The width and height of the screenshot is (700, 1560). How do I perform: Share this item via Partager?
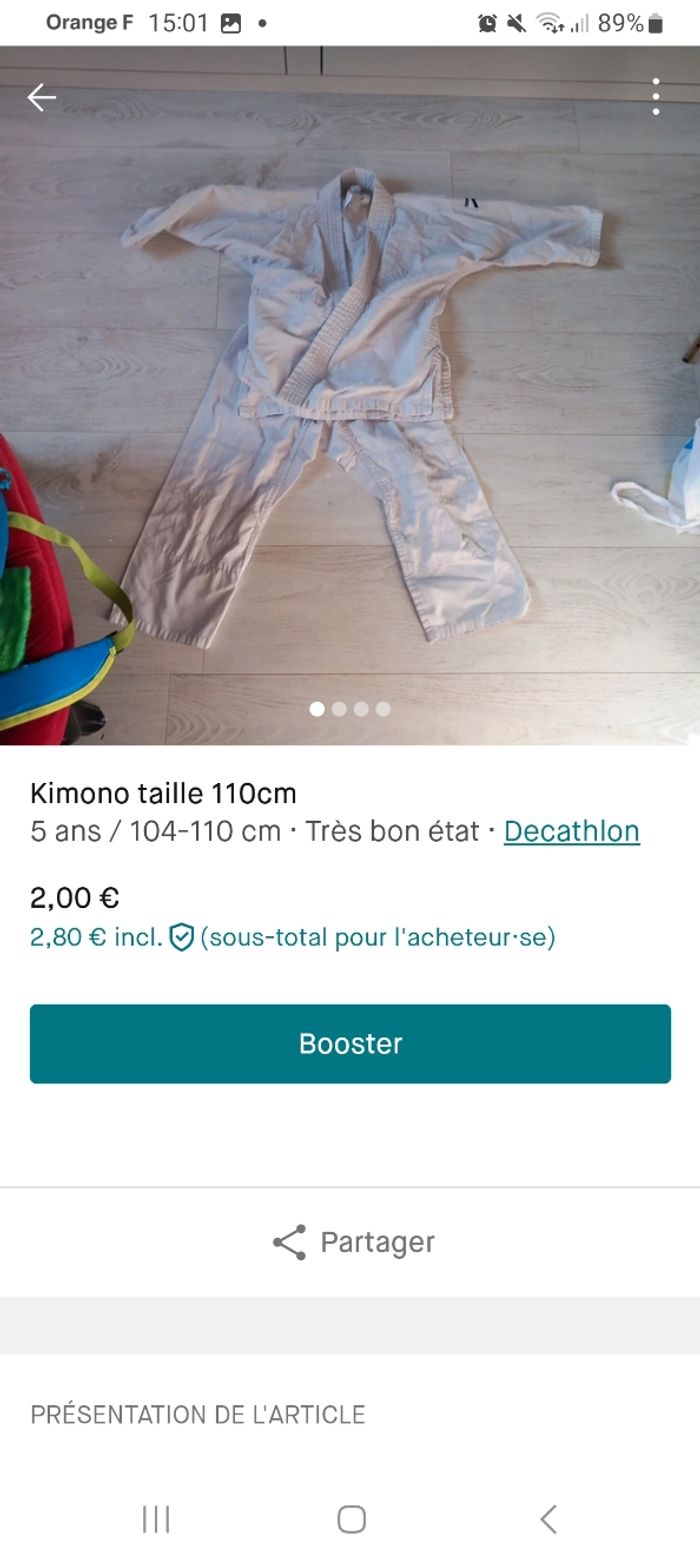tap(352, 1242)
